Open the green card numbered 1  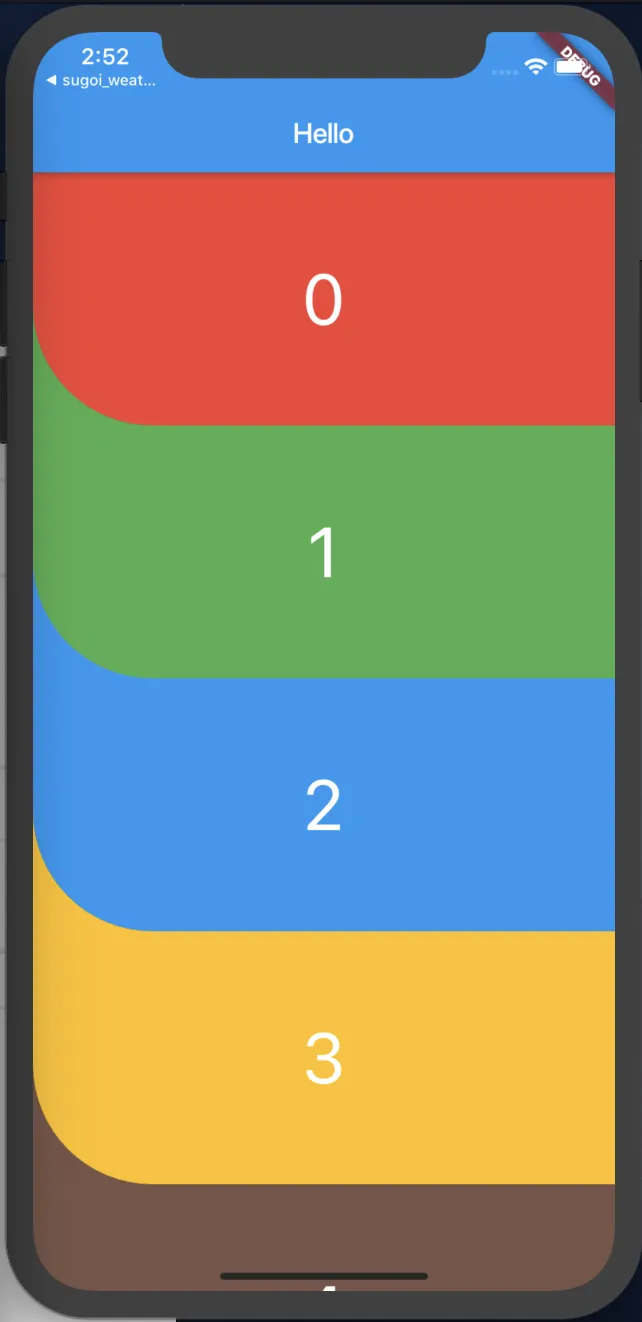point(323,552)
